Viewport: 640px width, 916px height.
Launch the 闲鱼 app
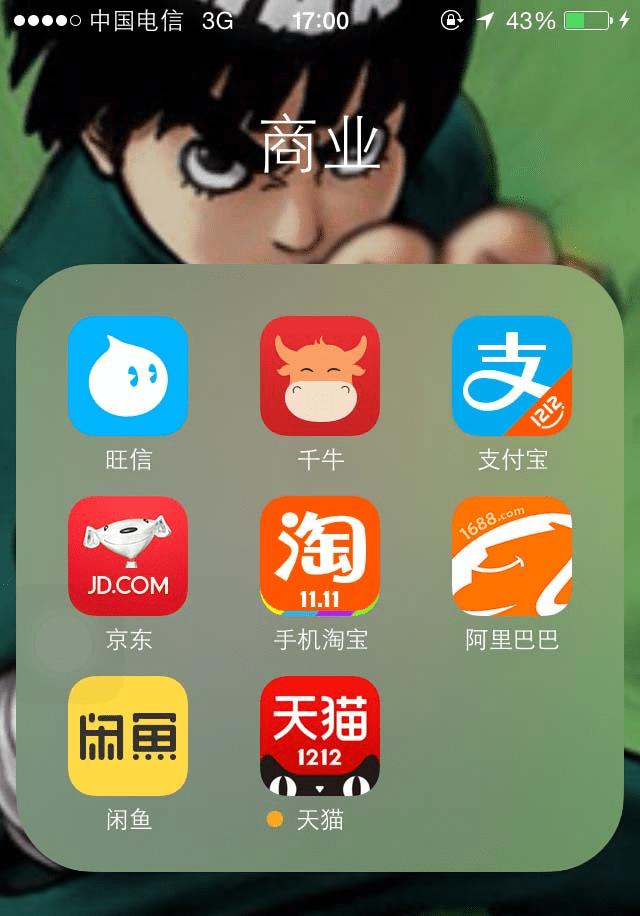[128, 736]
